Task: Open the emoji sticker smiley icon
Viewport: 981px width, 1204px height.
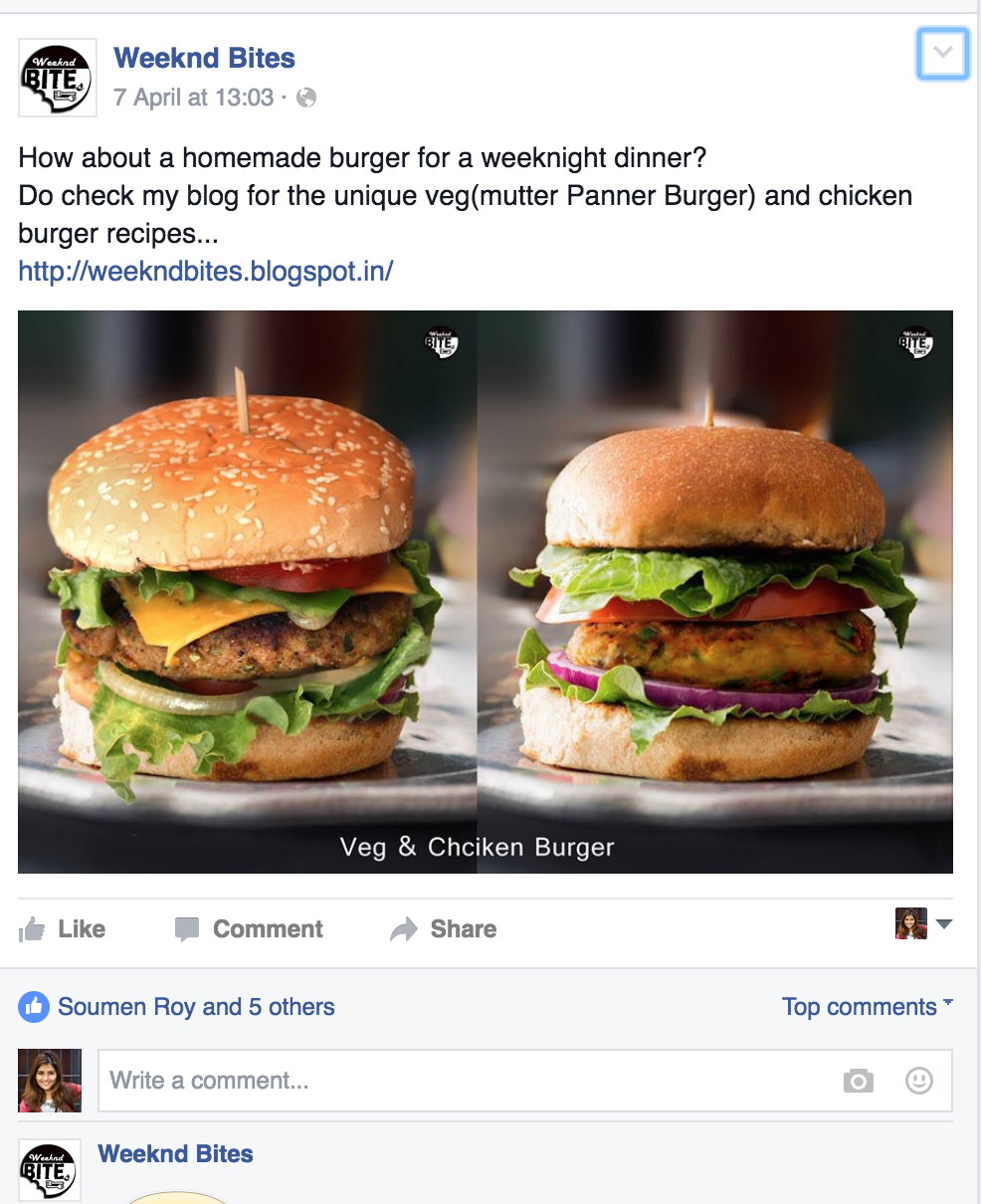Action: click(x=919, y=1081)
